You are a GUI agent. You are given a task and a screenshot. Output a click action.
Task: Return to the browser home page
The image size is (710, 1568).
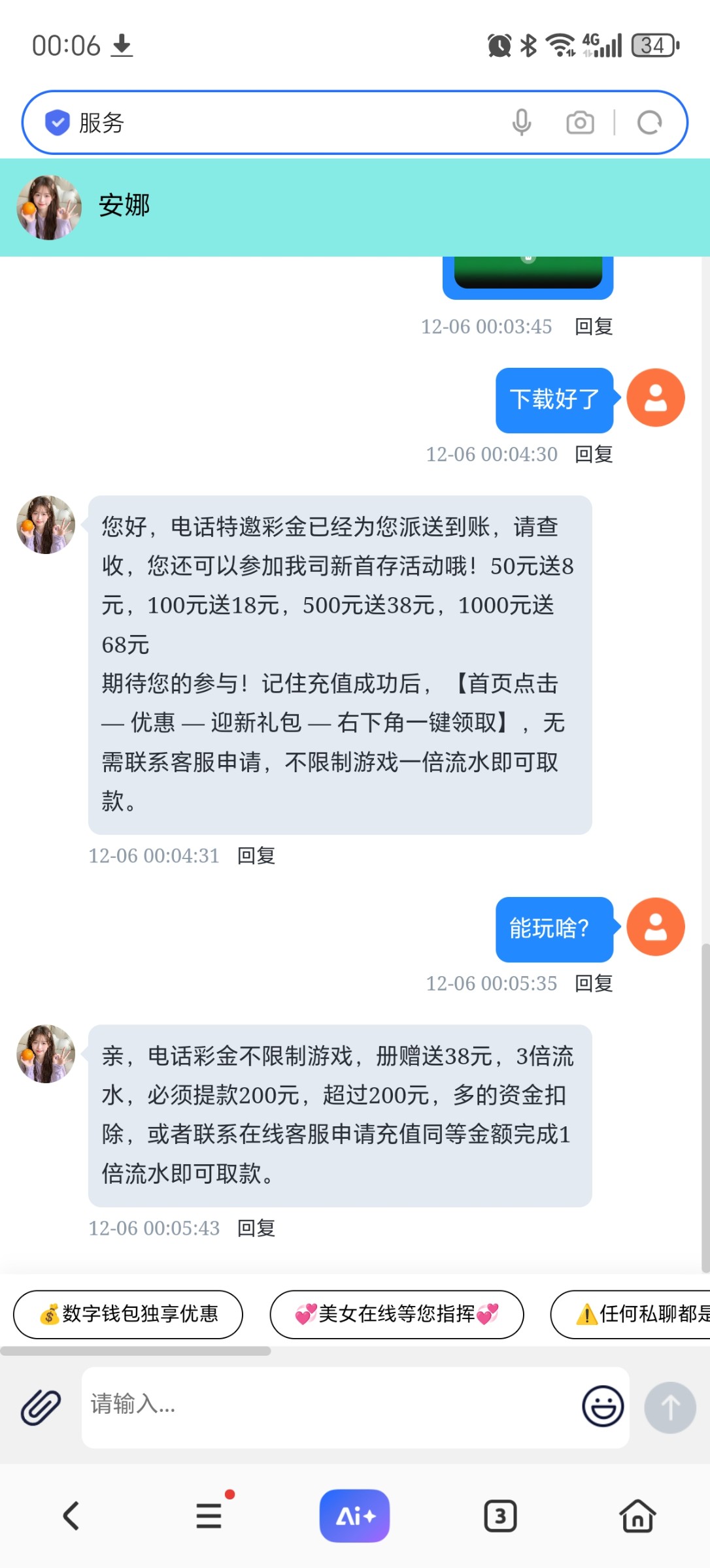(637, 1516)
